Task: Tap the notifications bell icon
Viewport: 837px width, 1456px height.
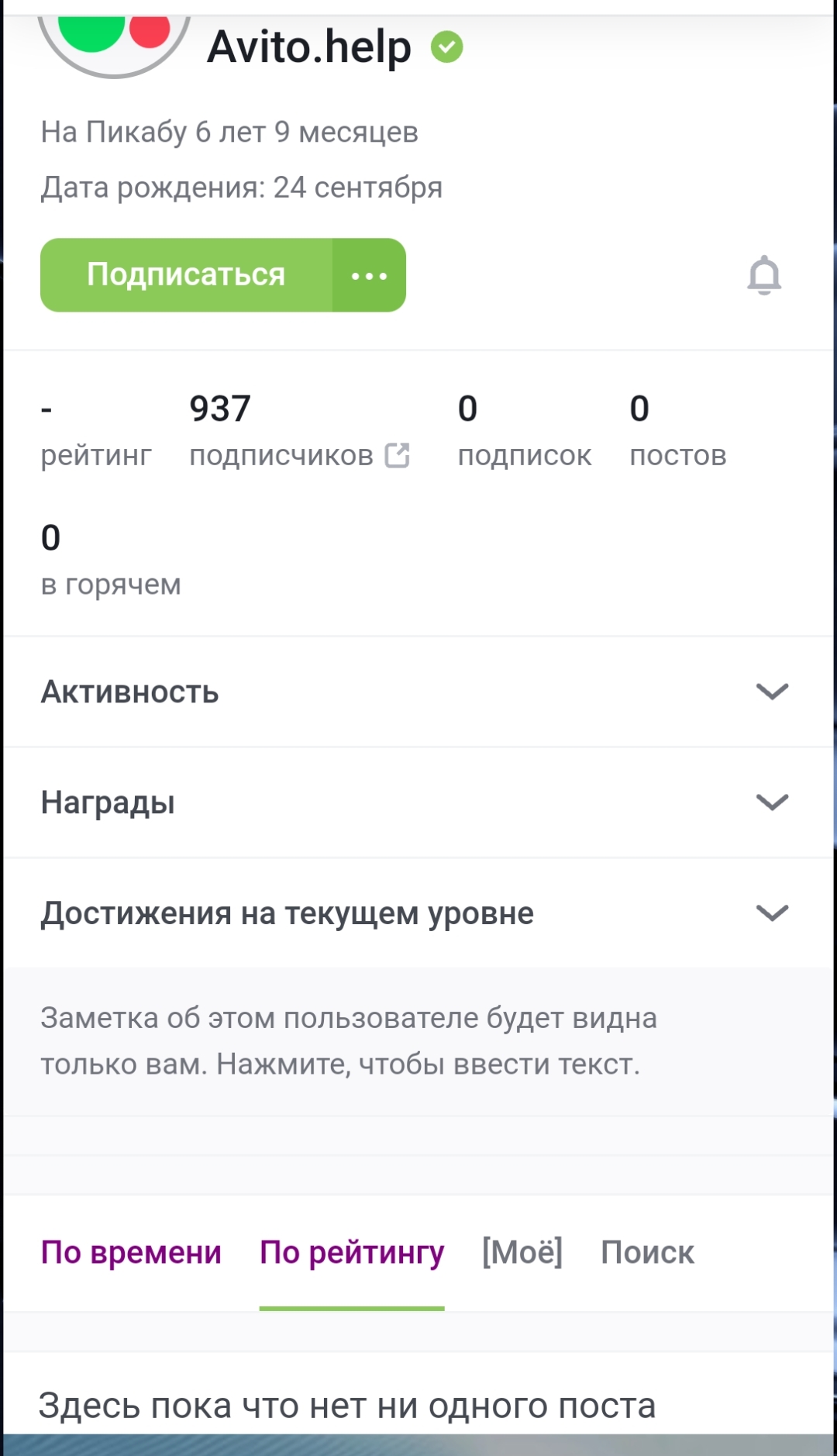Action: (763, 275)
